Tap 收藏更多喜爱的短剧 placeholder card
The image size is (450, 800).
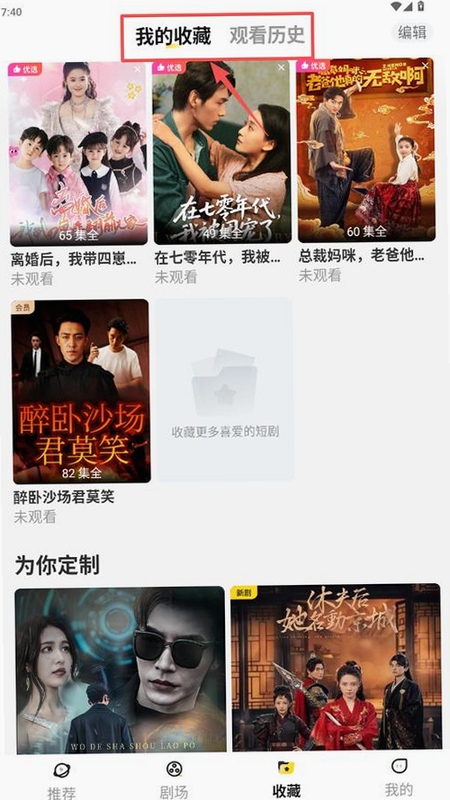(x=225, y=390)
